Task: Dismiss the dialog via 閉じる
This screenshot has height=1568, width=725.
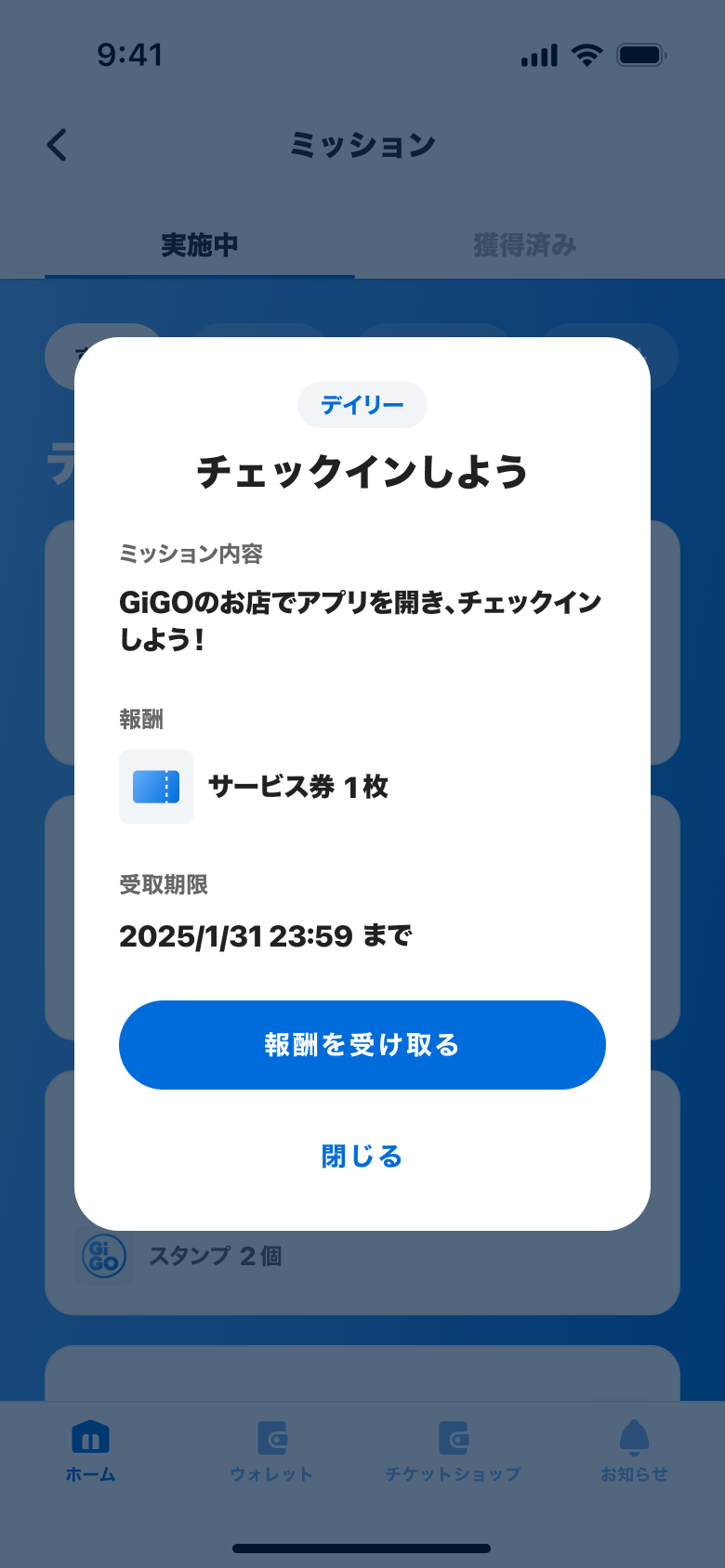Action: [362, 1156]
